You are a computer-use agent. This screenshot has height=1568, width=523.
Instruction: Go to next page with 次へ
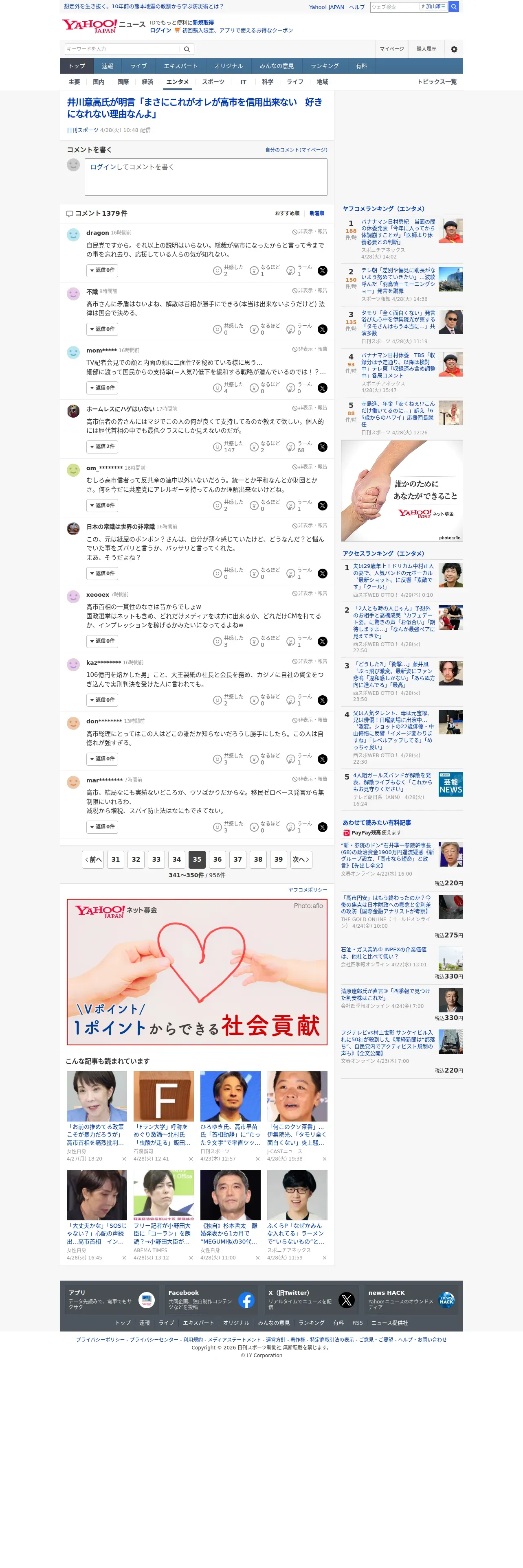pyautogui.click(x=301, y=859)
